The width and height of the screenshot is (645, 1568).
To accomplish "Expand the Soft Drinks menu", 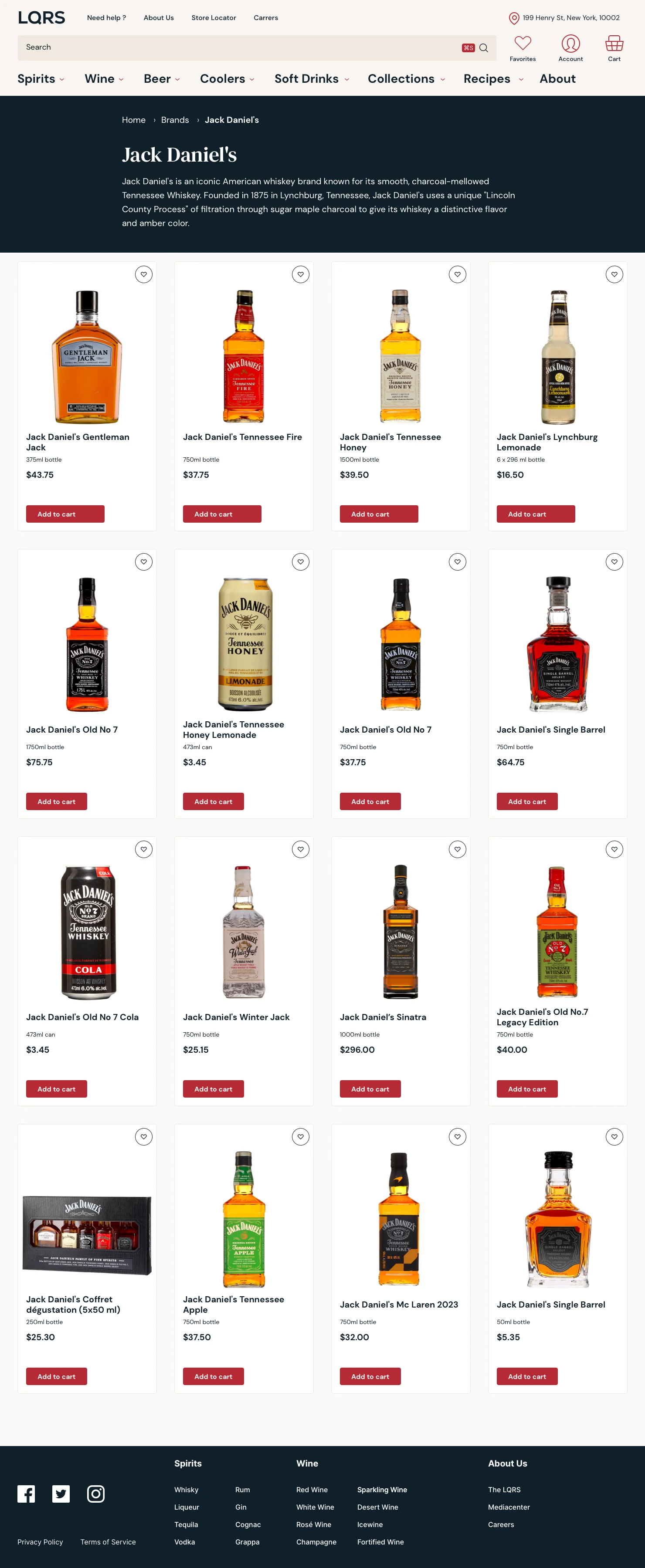I will pyautogui.click(x=311, y=79).
